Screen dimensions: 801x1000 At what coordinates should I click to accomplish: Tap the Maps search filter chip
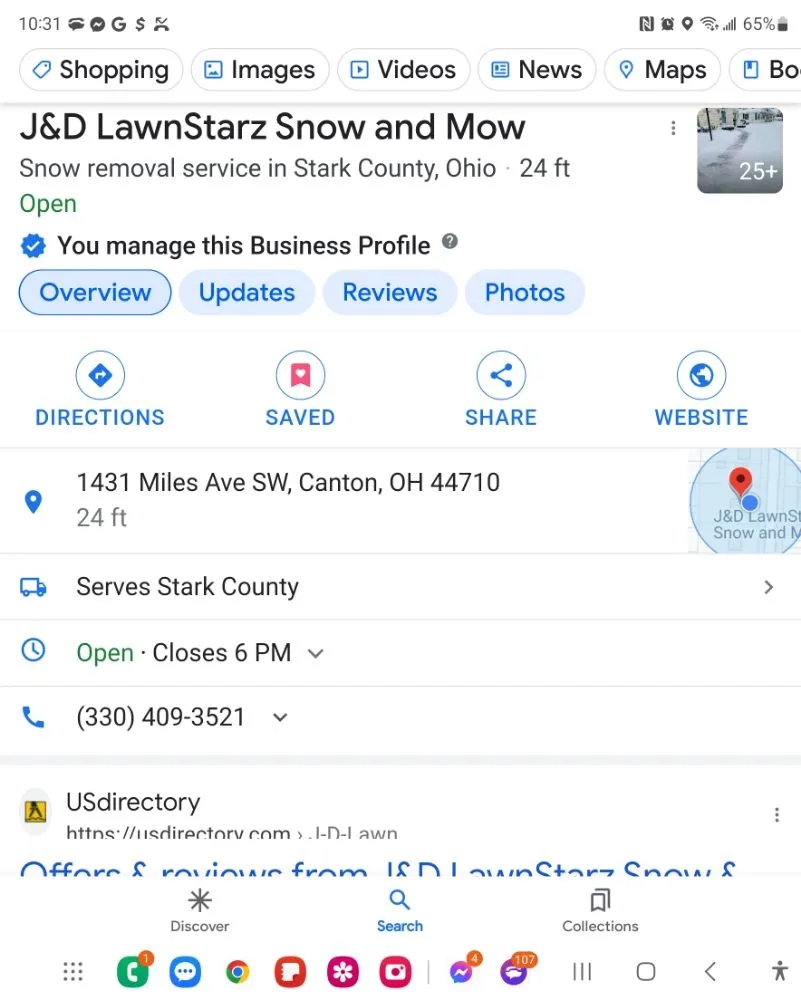point(662,70)
